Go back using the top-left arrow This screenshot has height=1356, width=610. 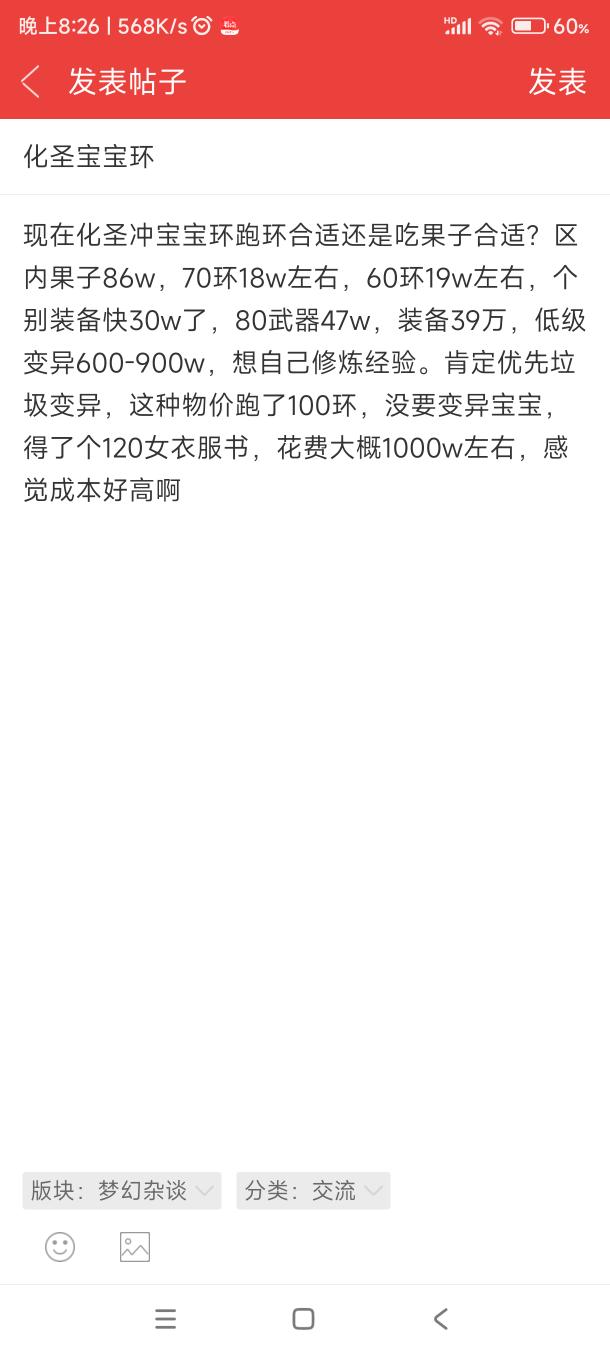tap(30, 82)
